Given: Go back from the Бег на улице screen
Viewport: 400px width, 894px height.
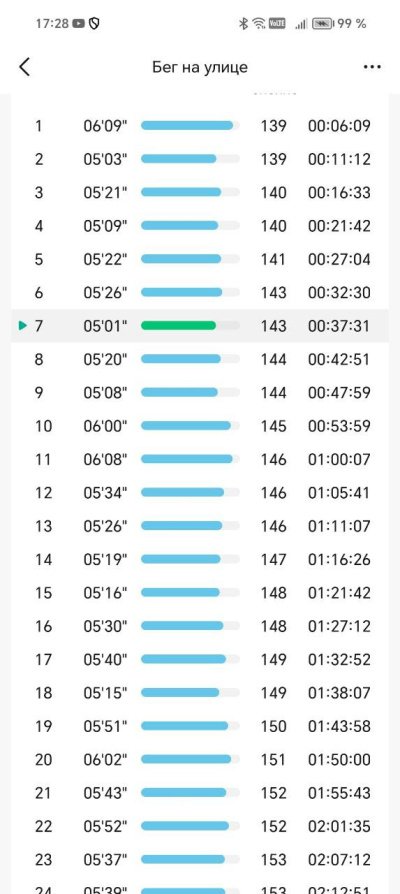Looking at the screenshot, I should [x=24, y=67].
